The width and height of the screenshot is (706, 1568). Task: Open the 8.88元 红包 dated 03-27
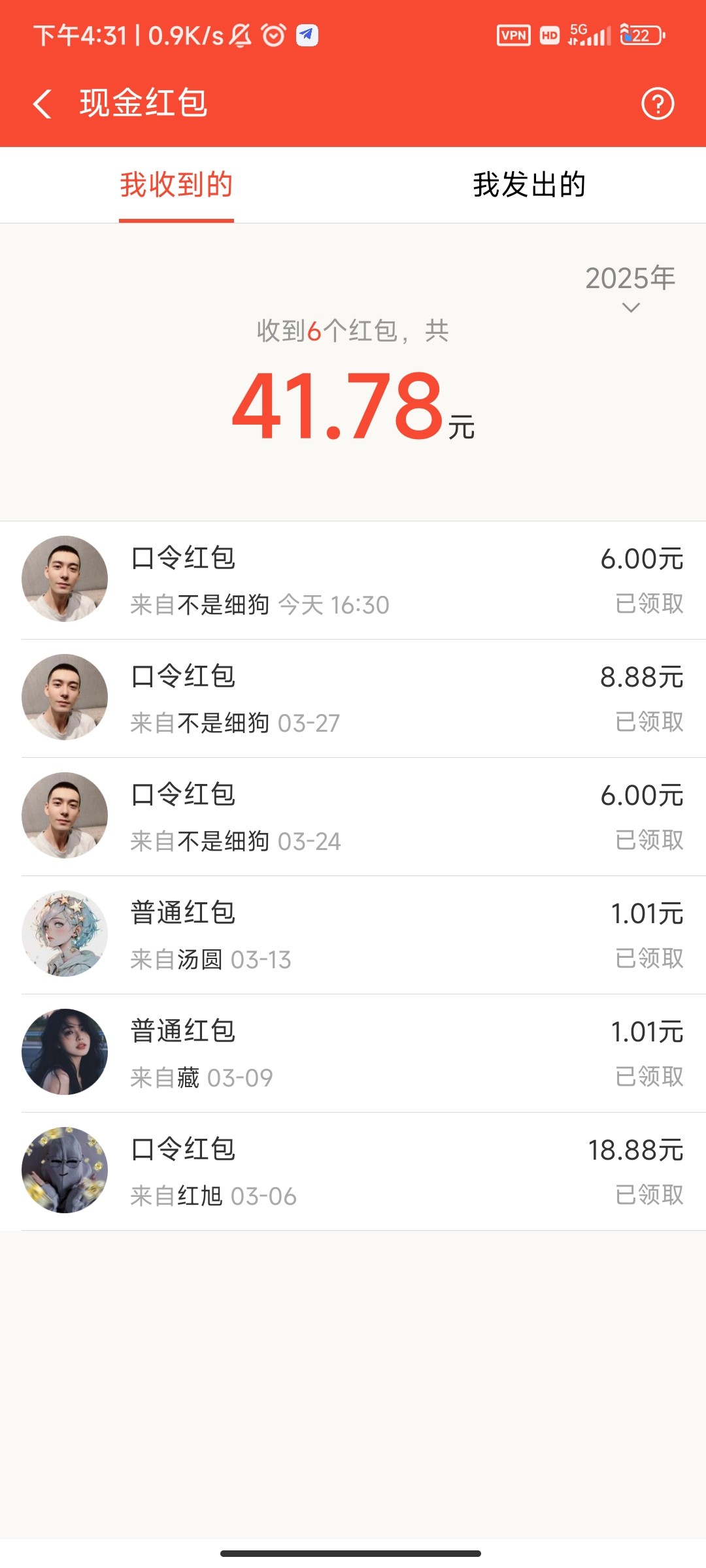tap(353, 698)
